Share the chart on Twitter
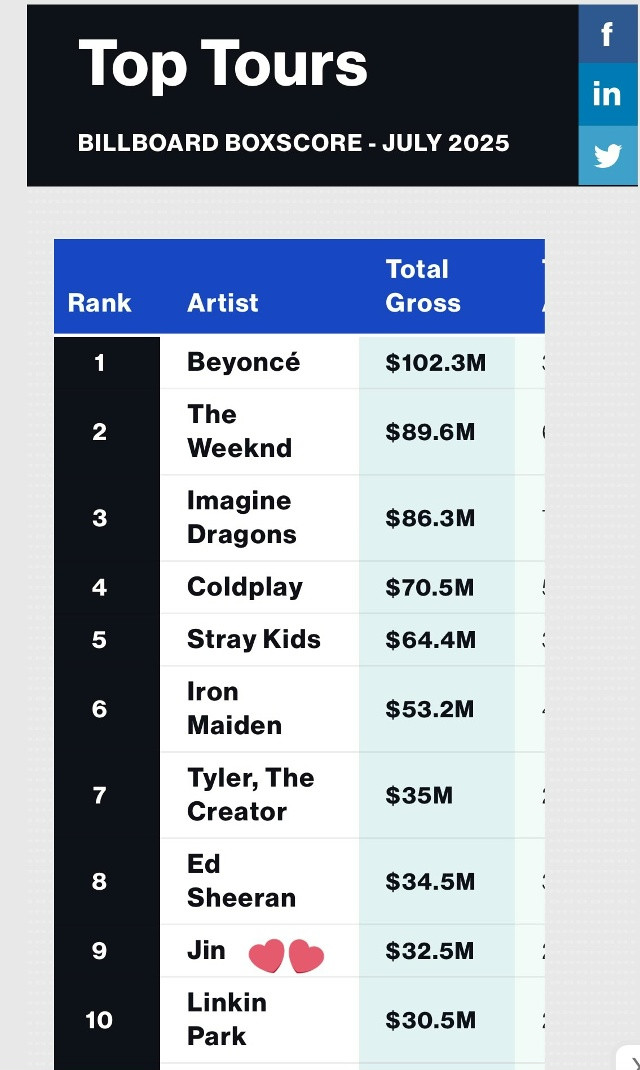 pyautogui.click(x=608, y=156)
